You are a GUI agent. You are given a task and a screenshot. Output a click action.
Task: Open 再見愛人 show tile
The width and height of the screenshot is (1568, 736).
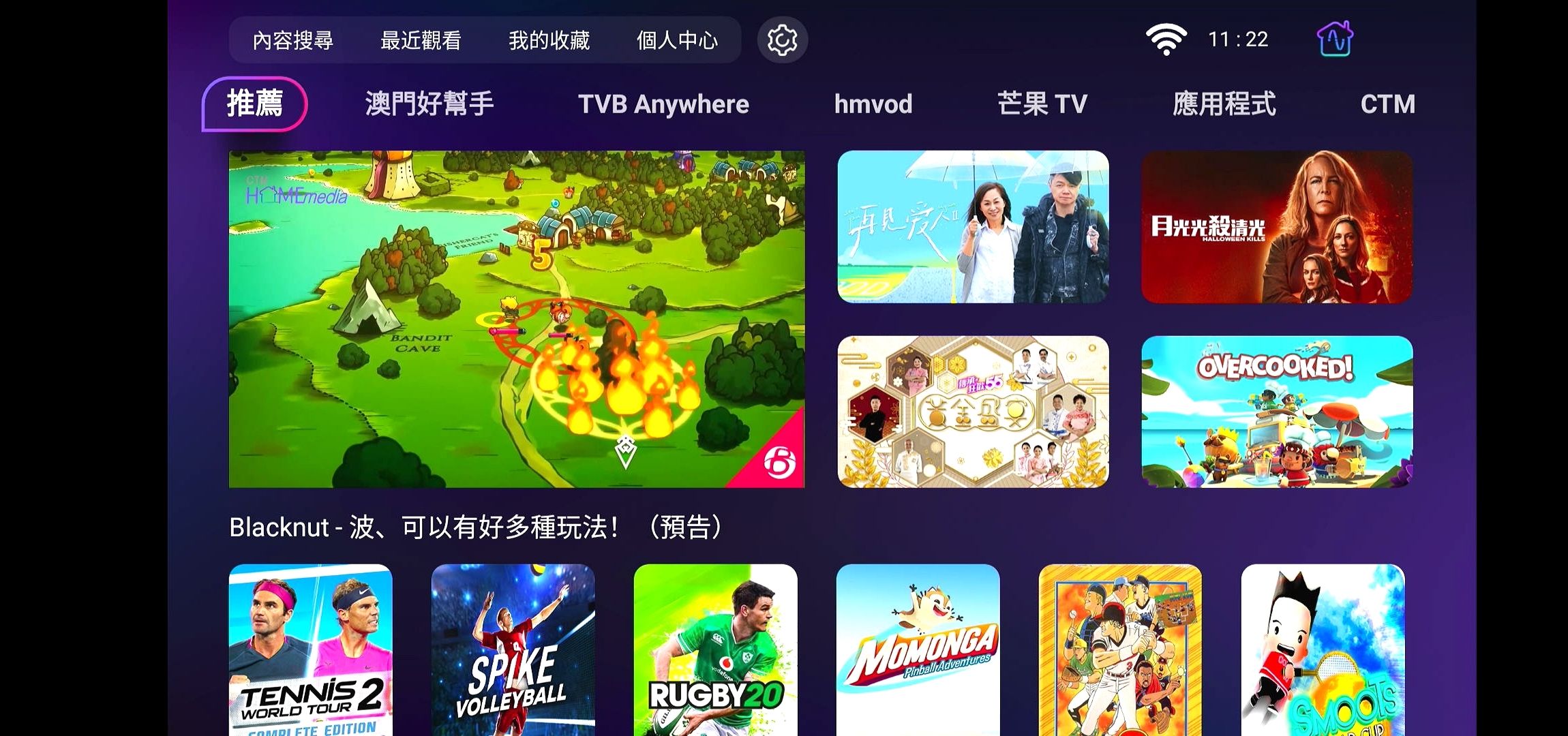(x=973, y=227)
